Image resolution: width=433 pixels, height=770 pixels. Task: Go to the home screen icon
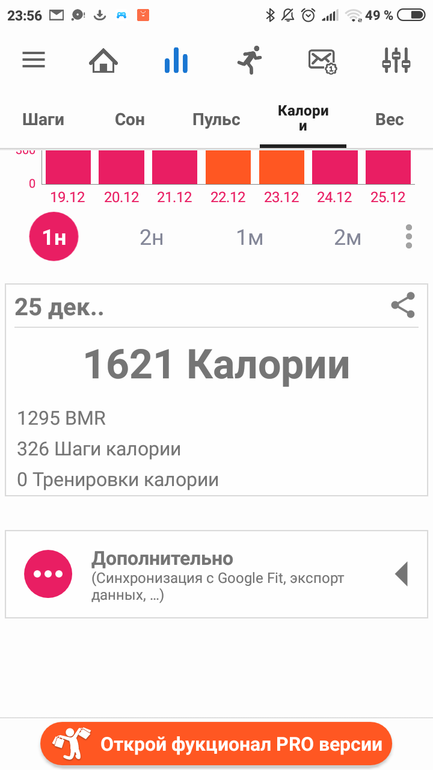(103, 60)
